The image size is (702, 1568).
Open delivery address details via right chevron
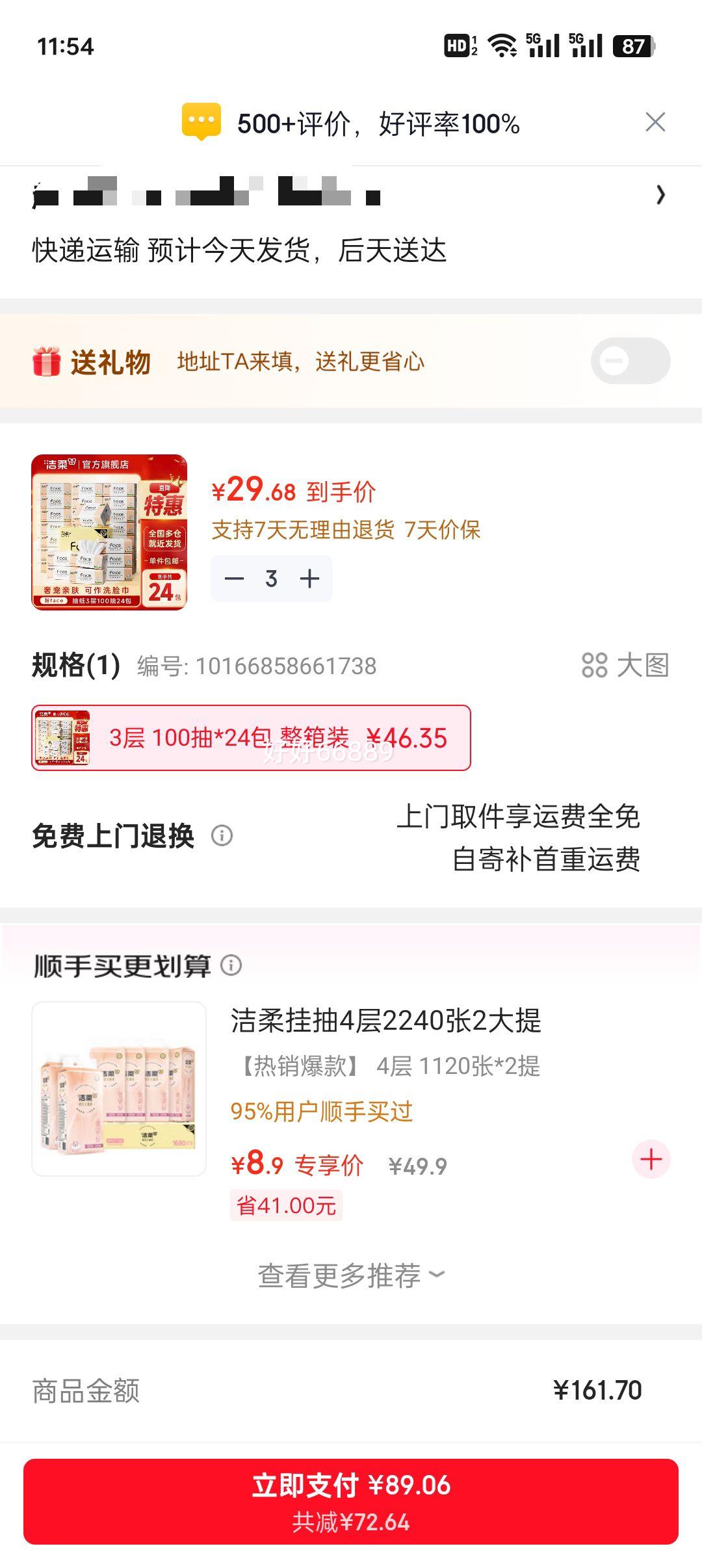661,193
